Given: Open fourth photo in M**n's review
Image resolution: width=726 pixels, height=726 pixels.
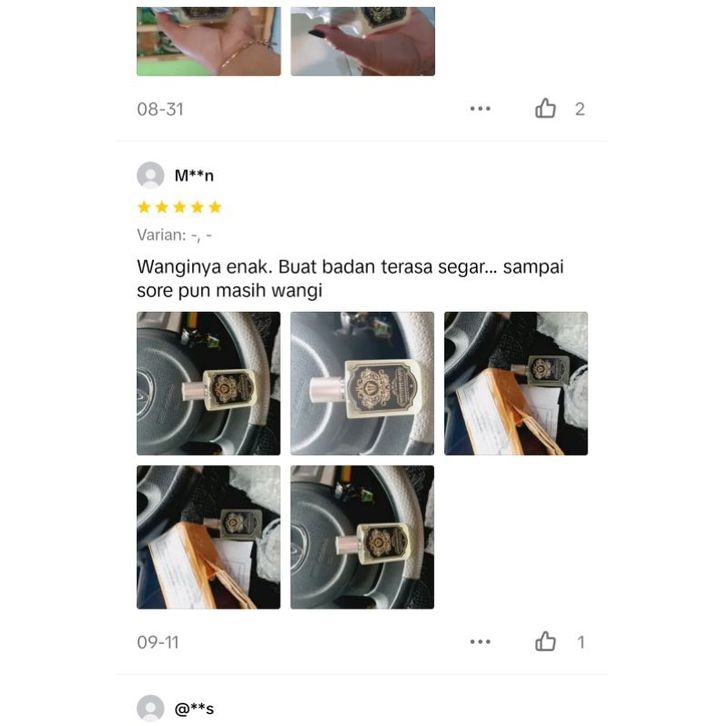Looking at the screenshot, I should (x=208, y=537).
